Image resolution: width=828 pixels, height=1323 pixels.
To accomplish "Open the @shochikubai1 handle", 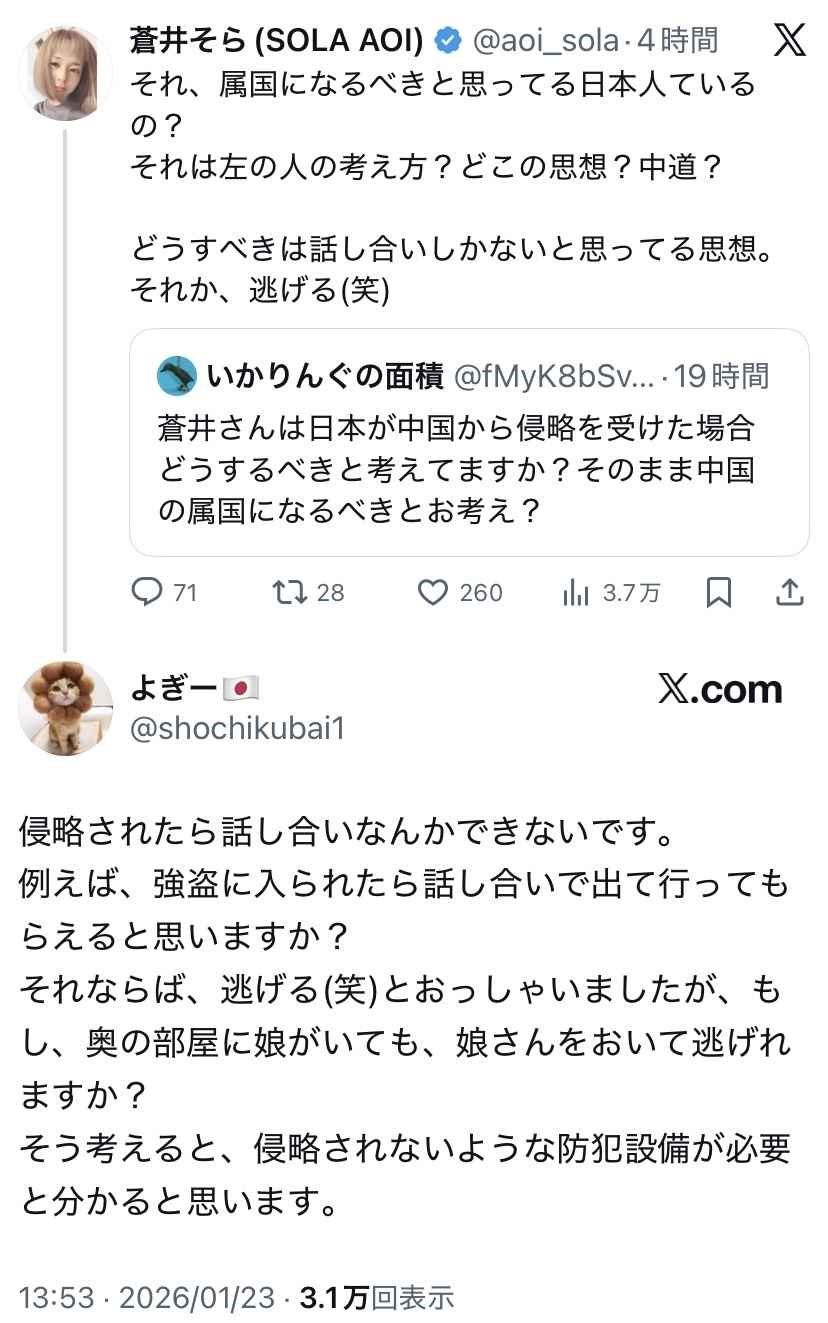I will click(x=238, y=729).
